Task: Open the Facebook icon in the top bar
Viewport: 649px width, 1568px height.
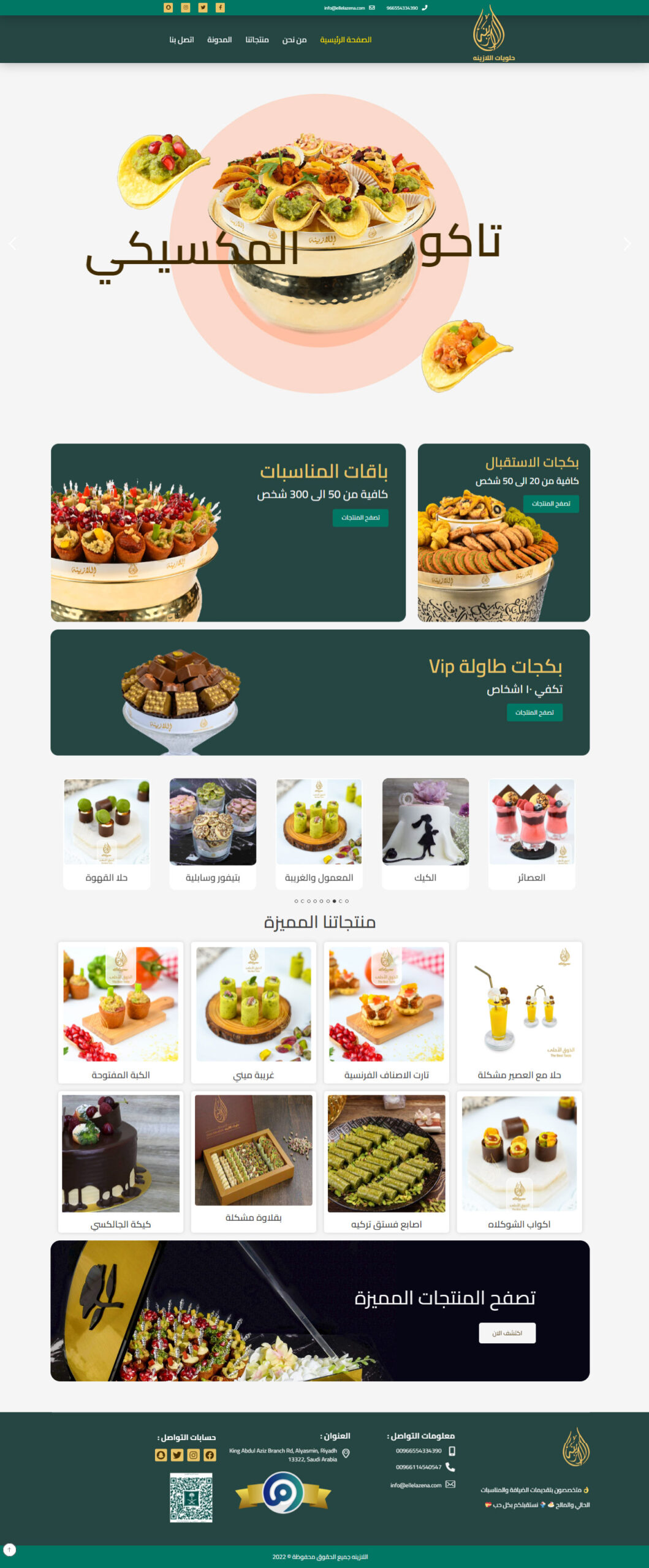Action: coord(220,7)
